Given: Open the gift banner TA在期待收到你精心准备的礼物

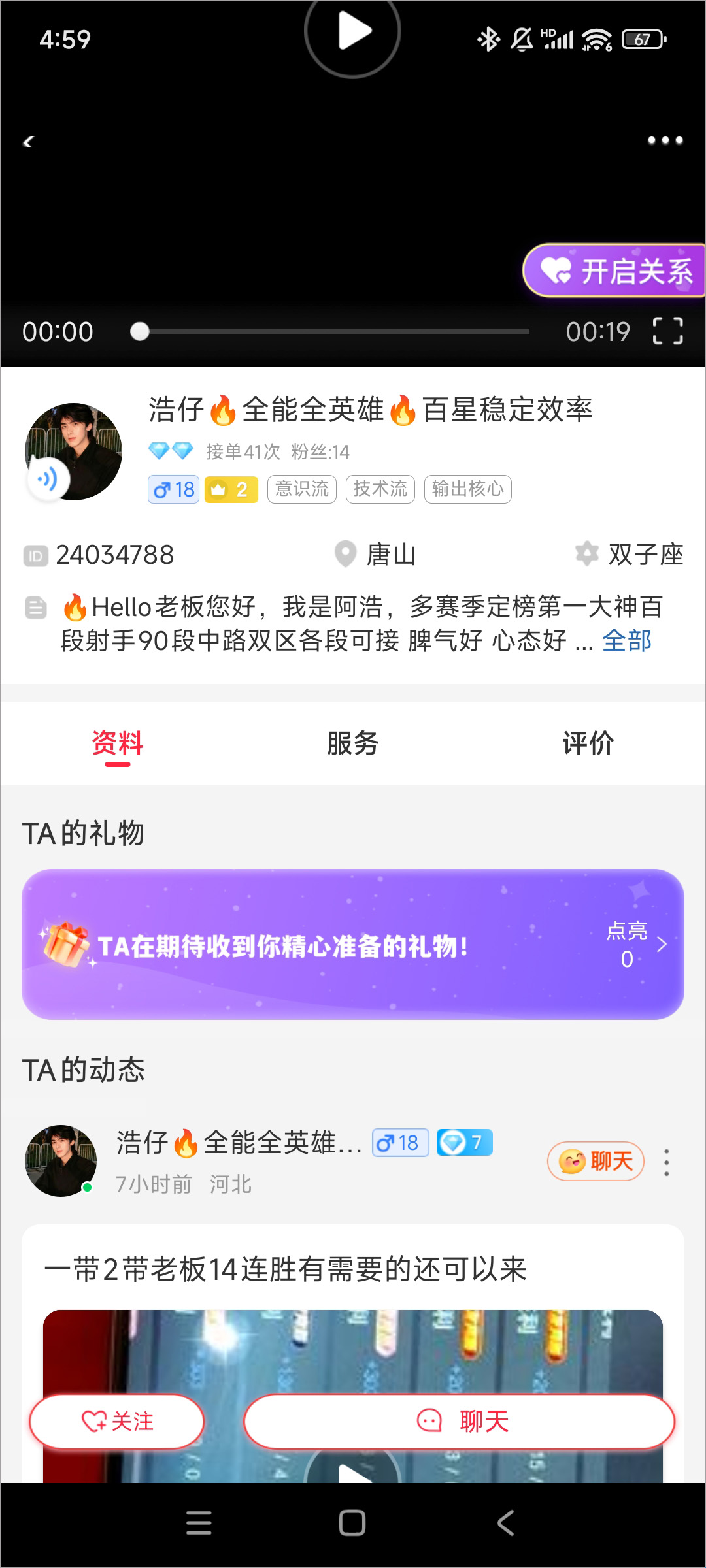Looking at the screenshot, I should [353, 944].
